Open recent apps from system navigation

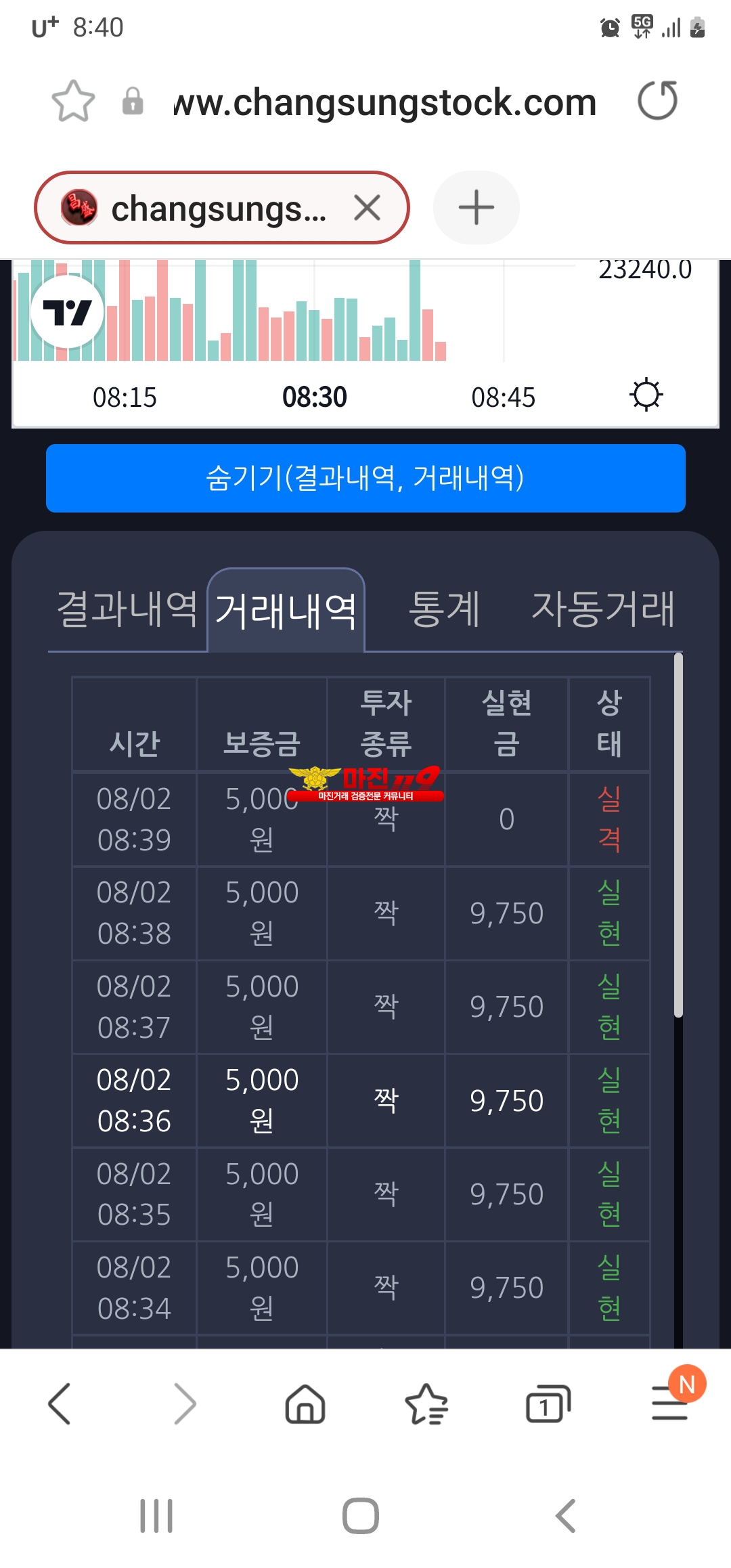(x=156, y=1516)
